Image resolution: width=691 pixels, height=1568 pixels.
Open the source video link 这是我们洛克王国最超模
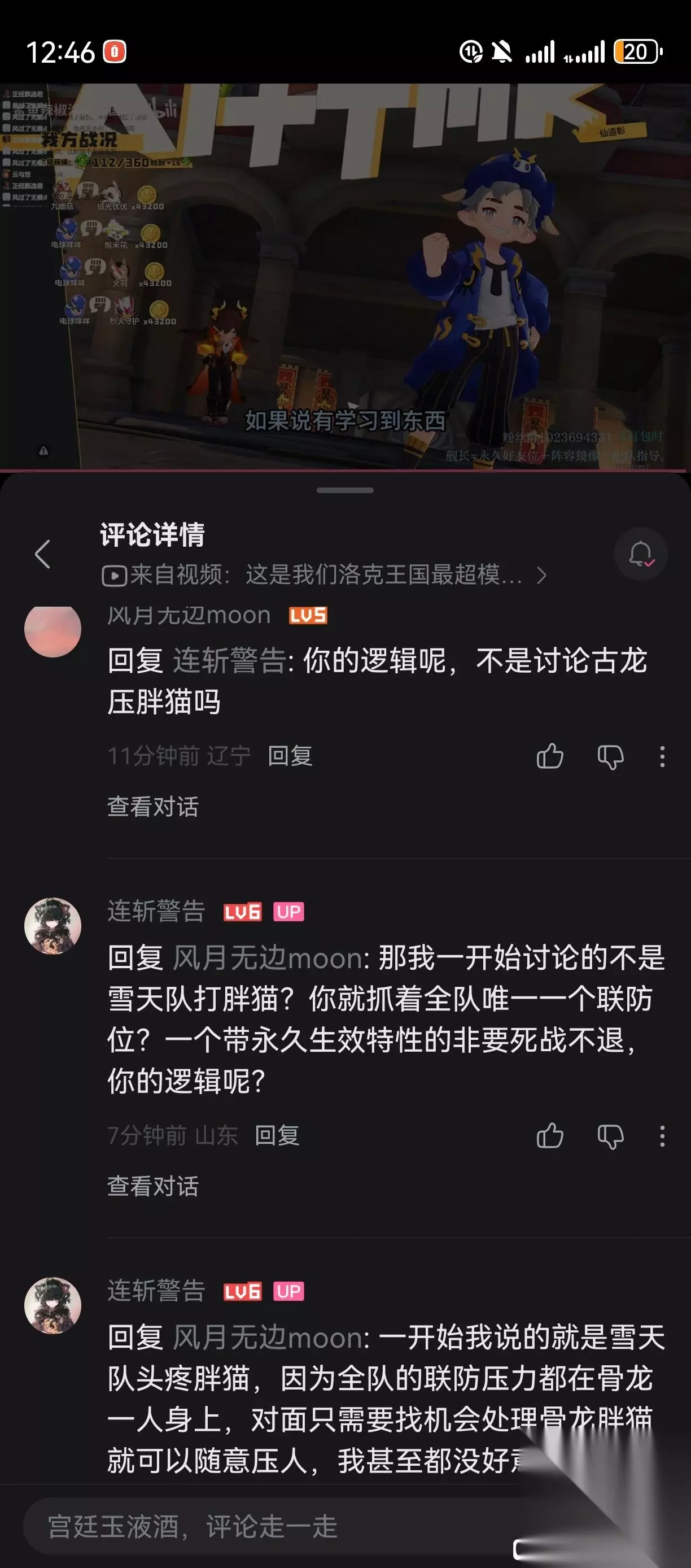(325, 575)
